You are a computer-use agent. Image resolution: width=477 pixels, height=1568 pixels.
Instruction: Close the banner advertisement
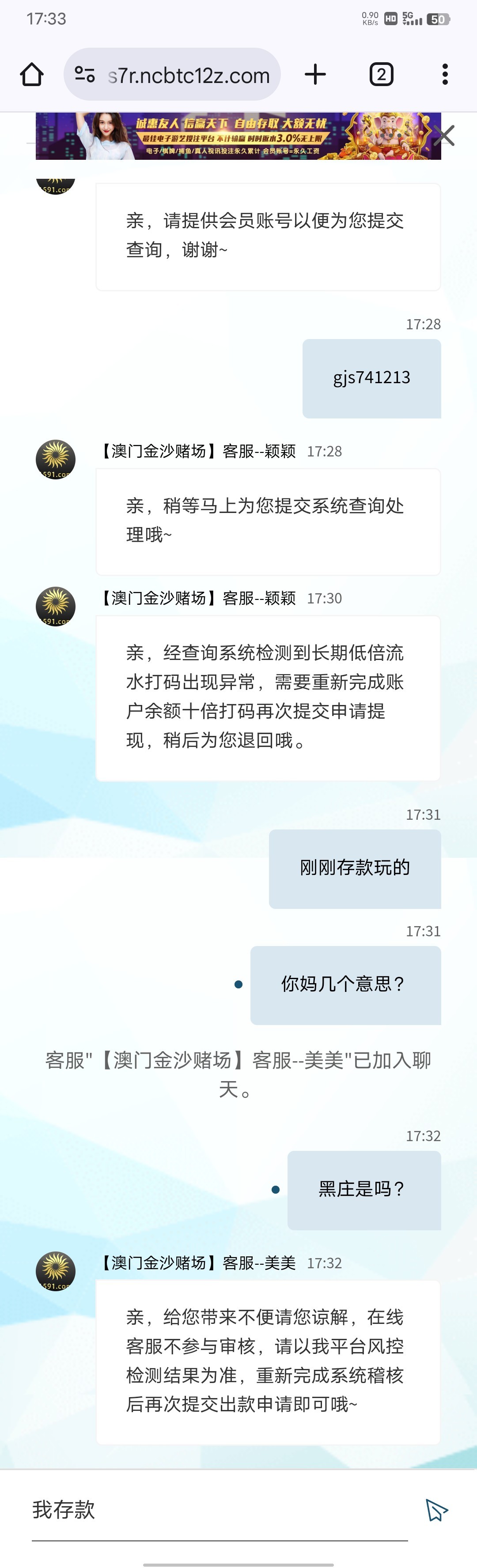pyautogui.click(x=445, y=135)
